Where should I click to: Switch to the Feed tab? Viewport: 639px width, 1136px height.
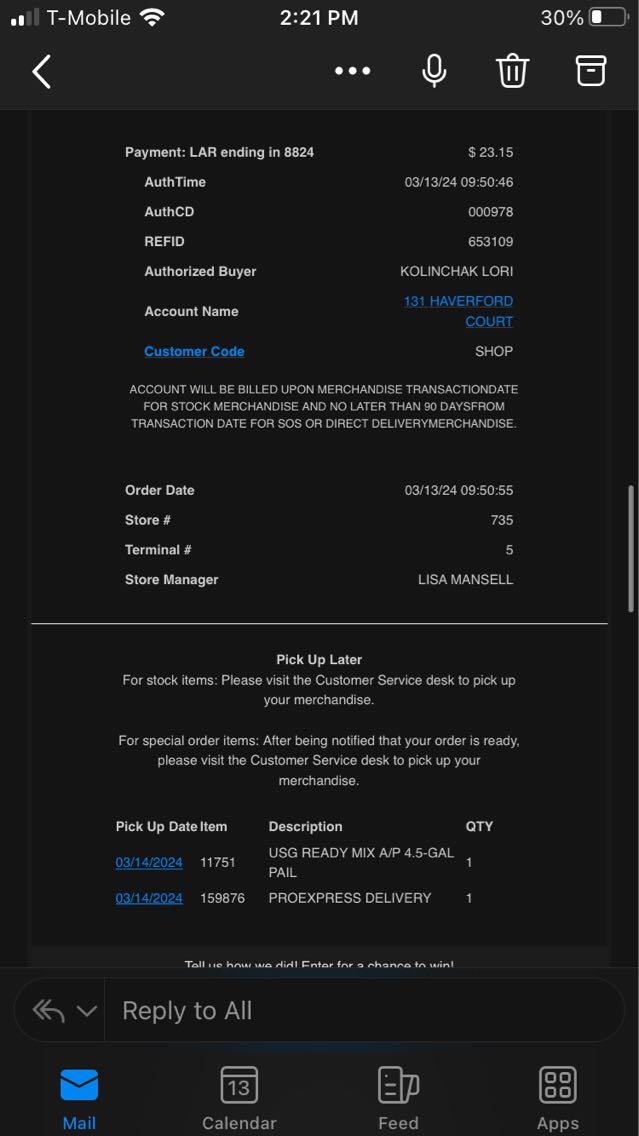point(398,1097)
